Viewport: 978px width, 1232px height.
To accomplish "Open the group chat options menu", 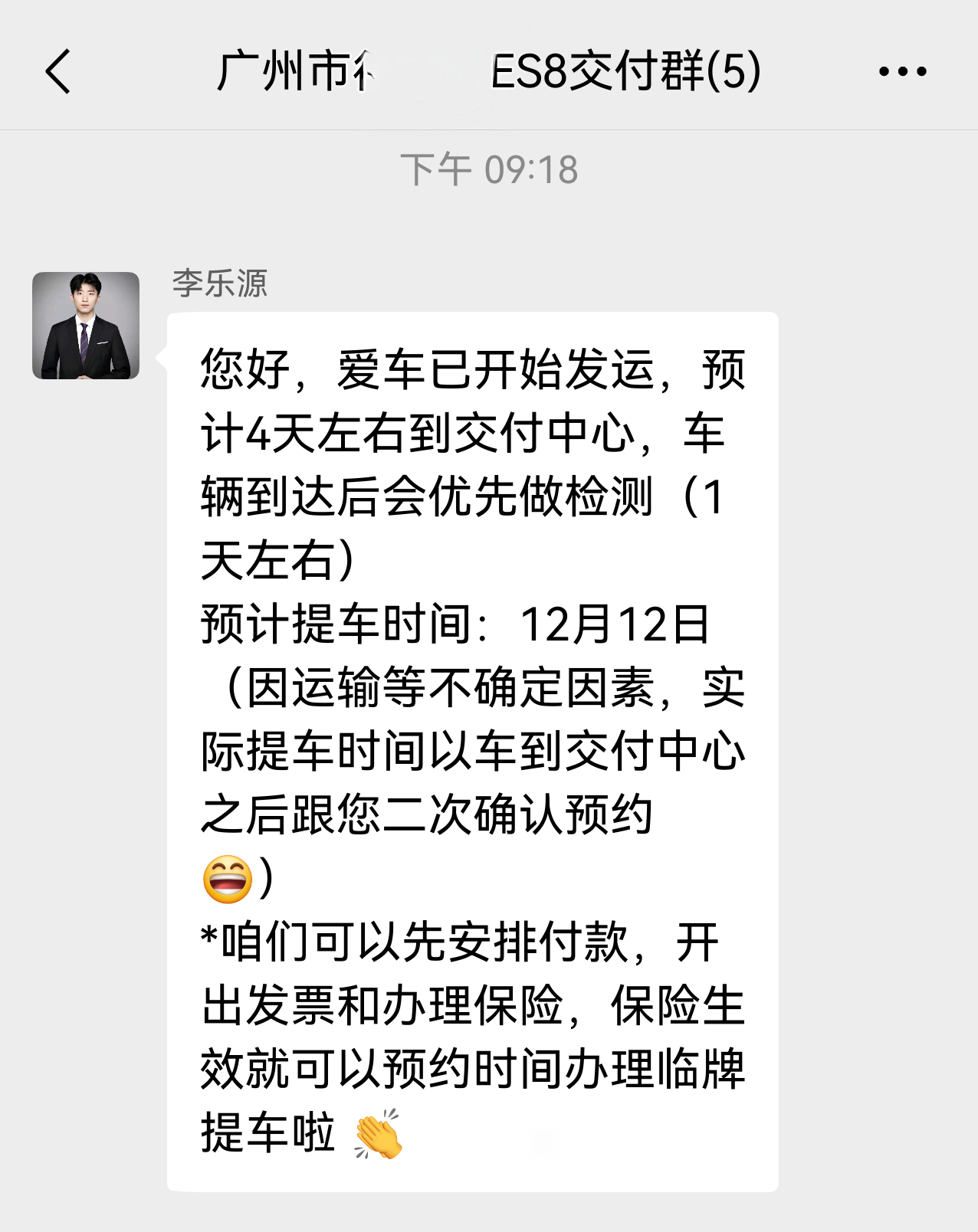I will point(902,71).
